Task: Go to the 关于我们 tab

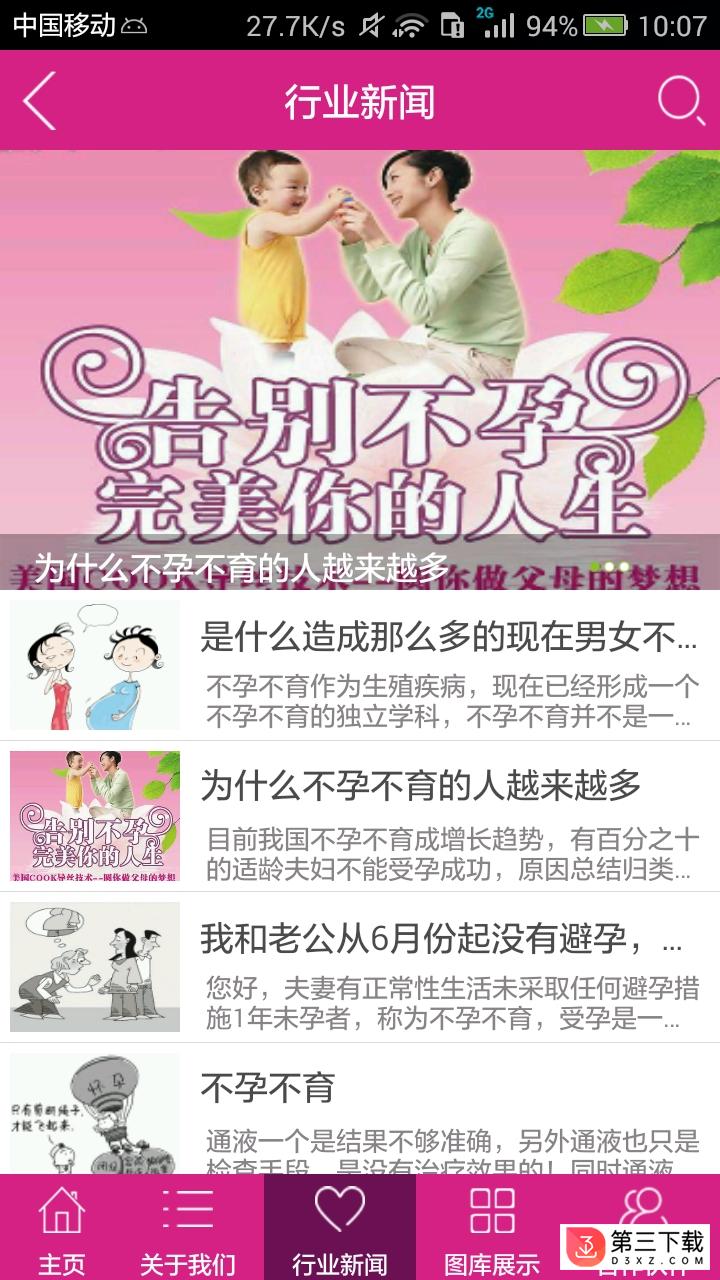Action: (x=187, y=1229)
